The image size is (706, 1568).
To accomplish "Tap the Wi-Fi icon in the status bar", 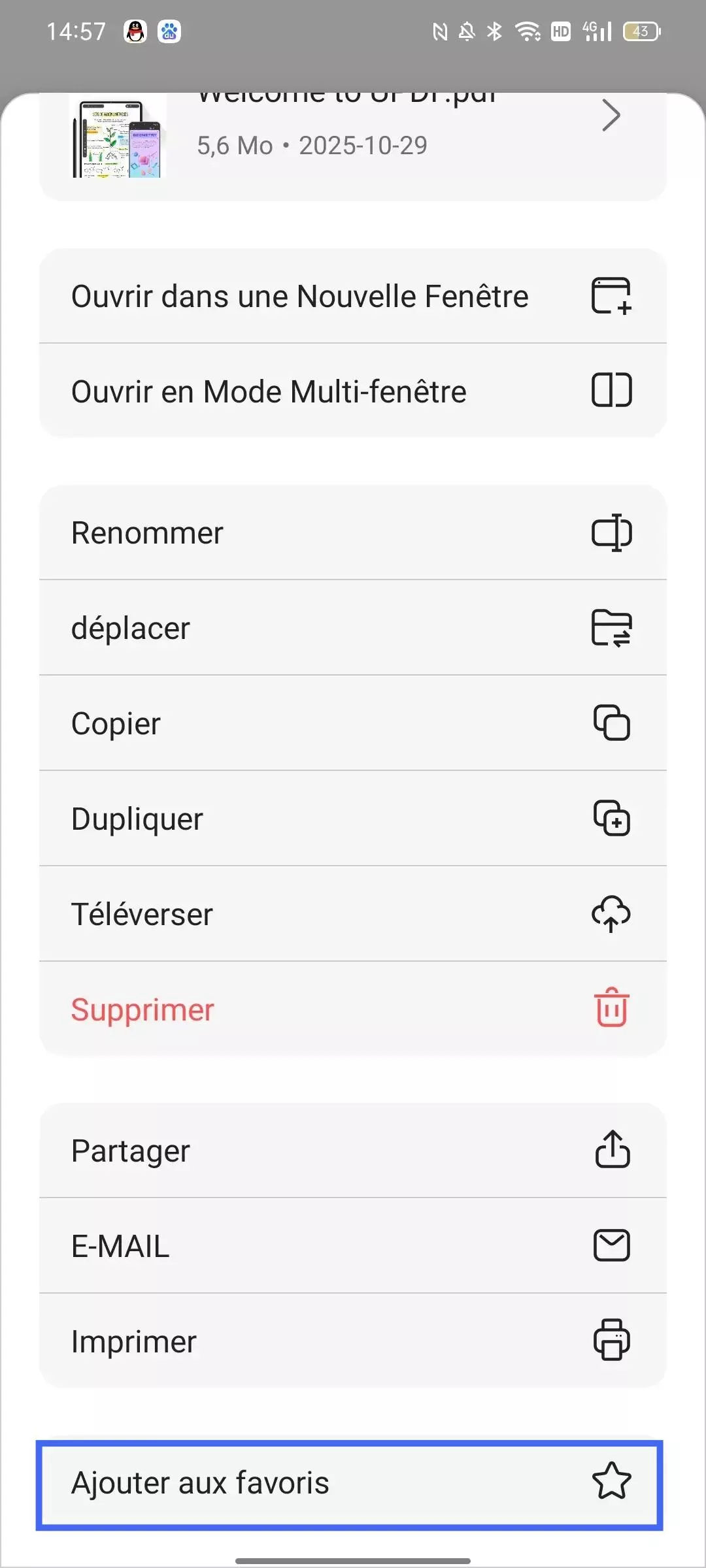I will coord(527,30).
